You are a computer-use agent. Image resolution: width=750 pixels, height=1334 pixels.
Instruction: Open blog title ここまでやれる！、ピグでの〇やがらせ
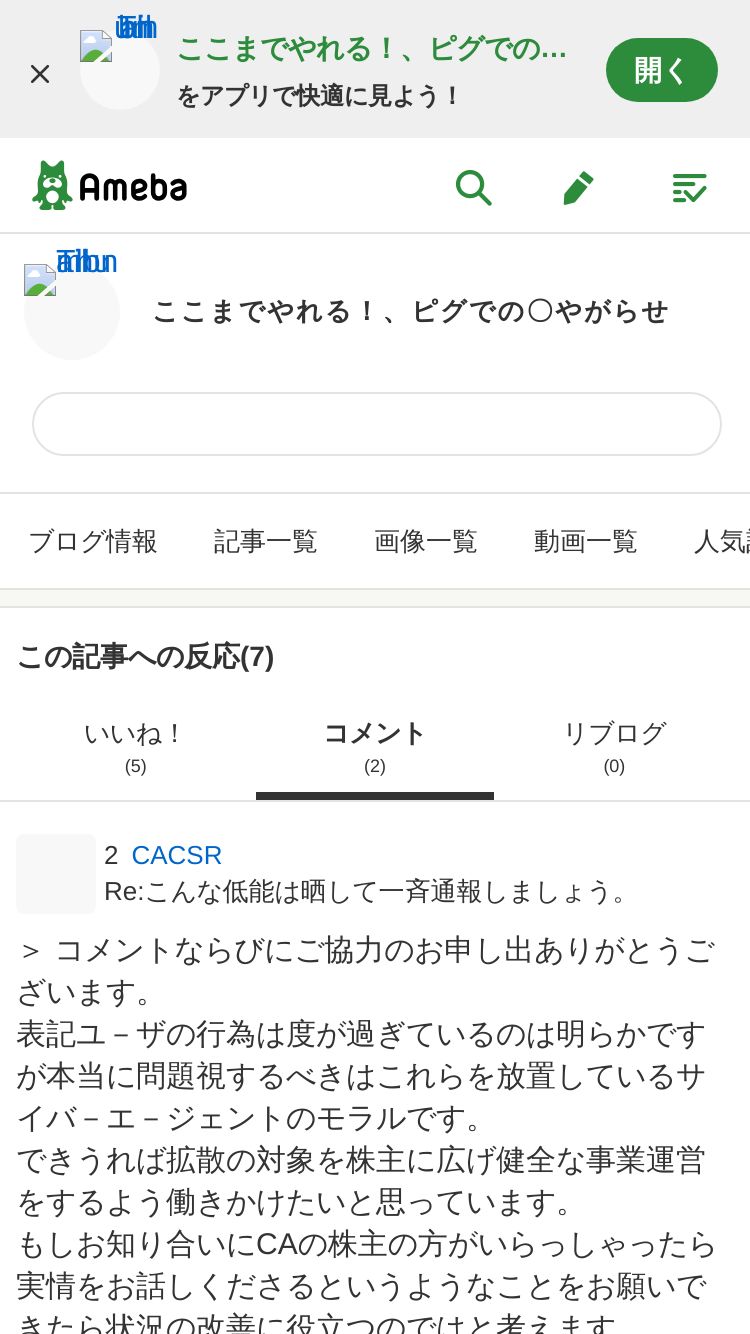tap(410, 312)
